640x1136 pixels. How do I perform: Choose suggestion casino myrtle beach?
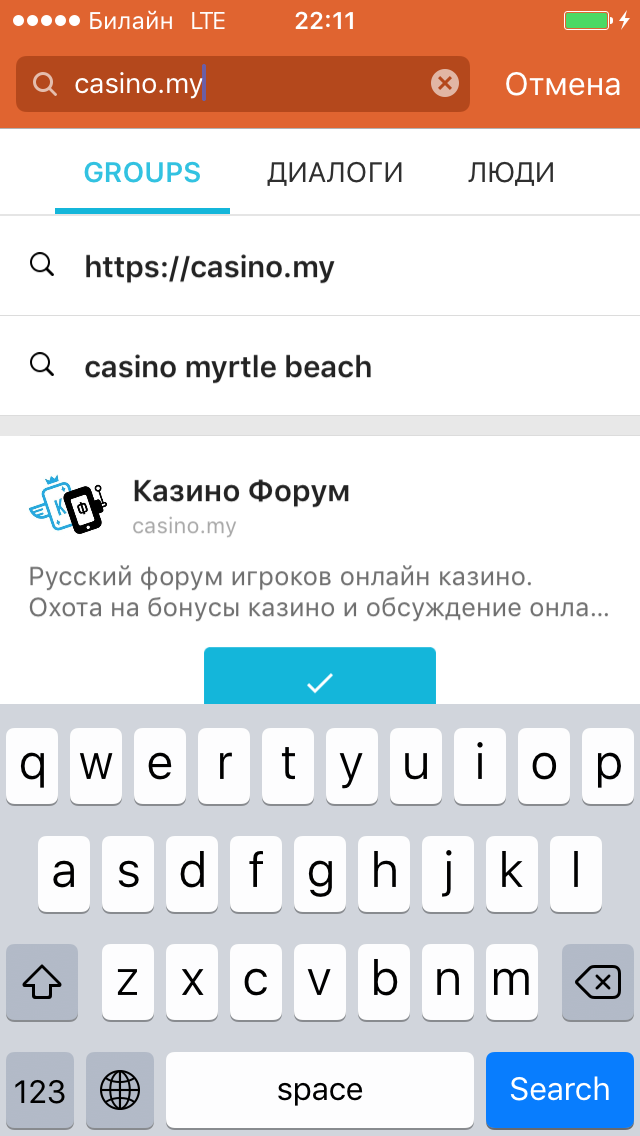pyautogui.click(x=320, y=367)
